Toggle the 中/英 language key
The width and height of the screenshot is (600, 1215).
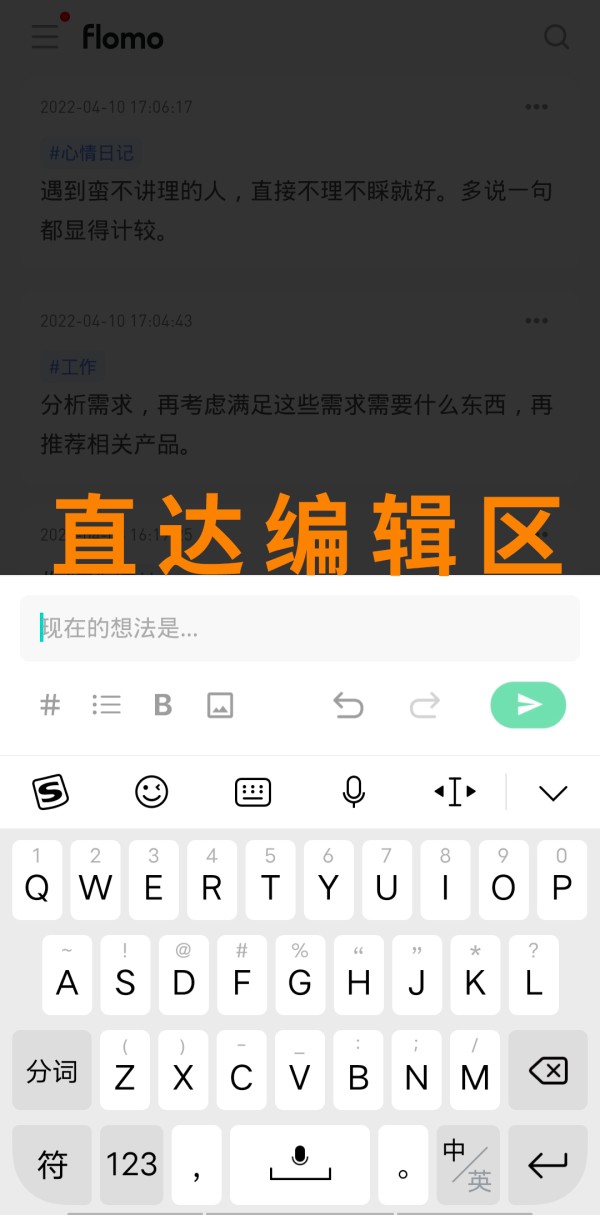click(x=467, y=1164)
